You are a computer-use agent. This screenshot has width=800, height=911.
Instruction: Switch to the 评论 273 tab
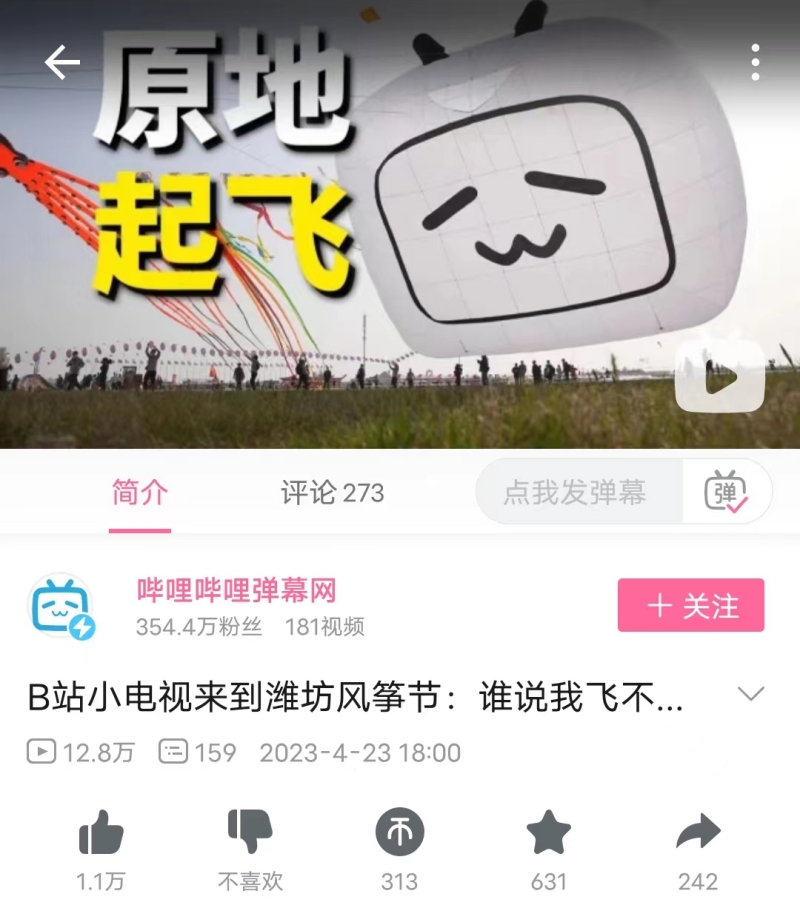coord(332,493)
